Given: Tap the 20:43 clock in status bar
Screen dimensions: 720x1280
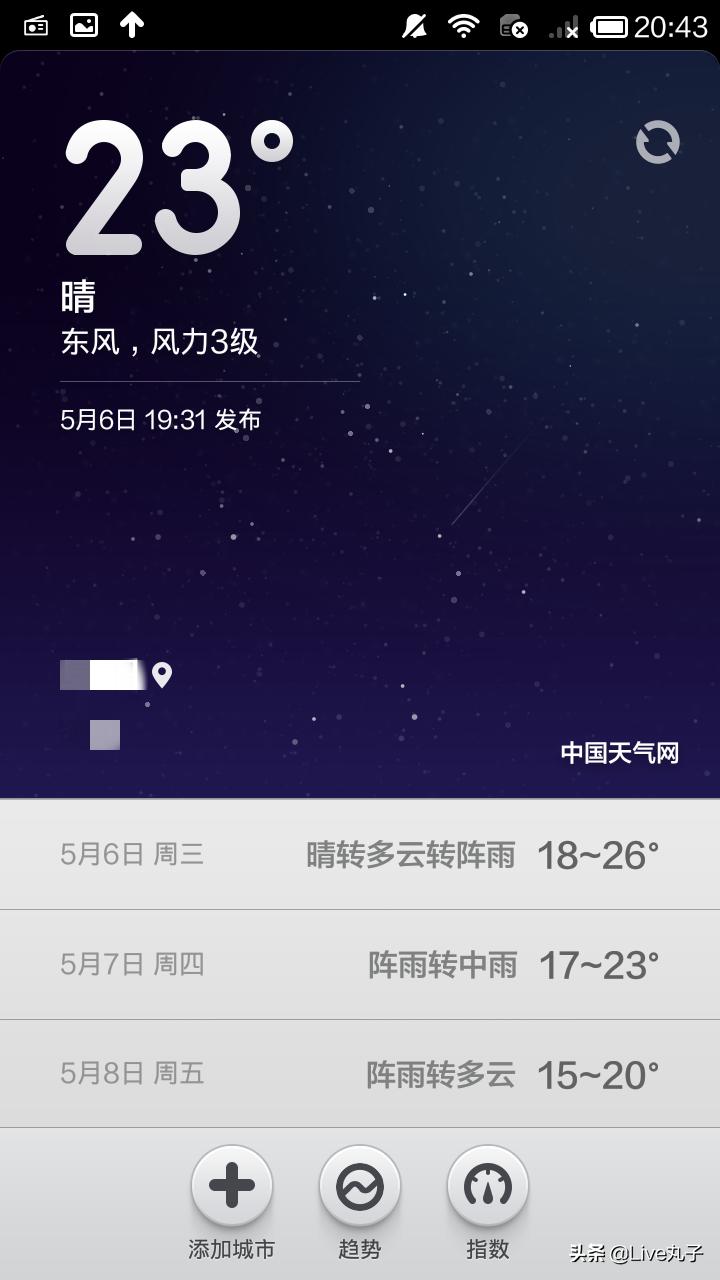Looking at the screenshot, I should [672, 25].
